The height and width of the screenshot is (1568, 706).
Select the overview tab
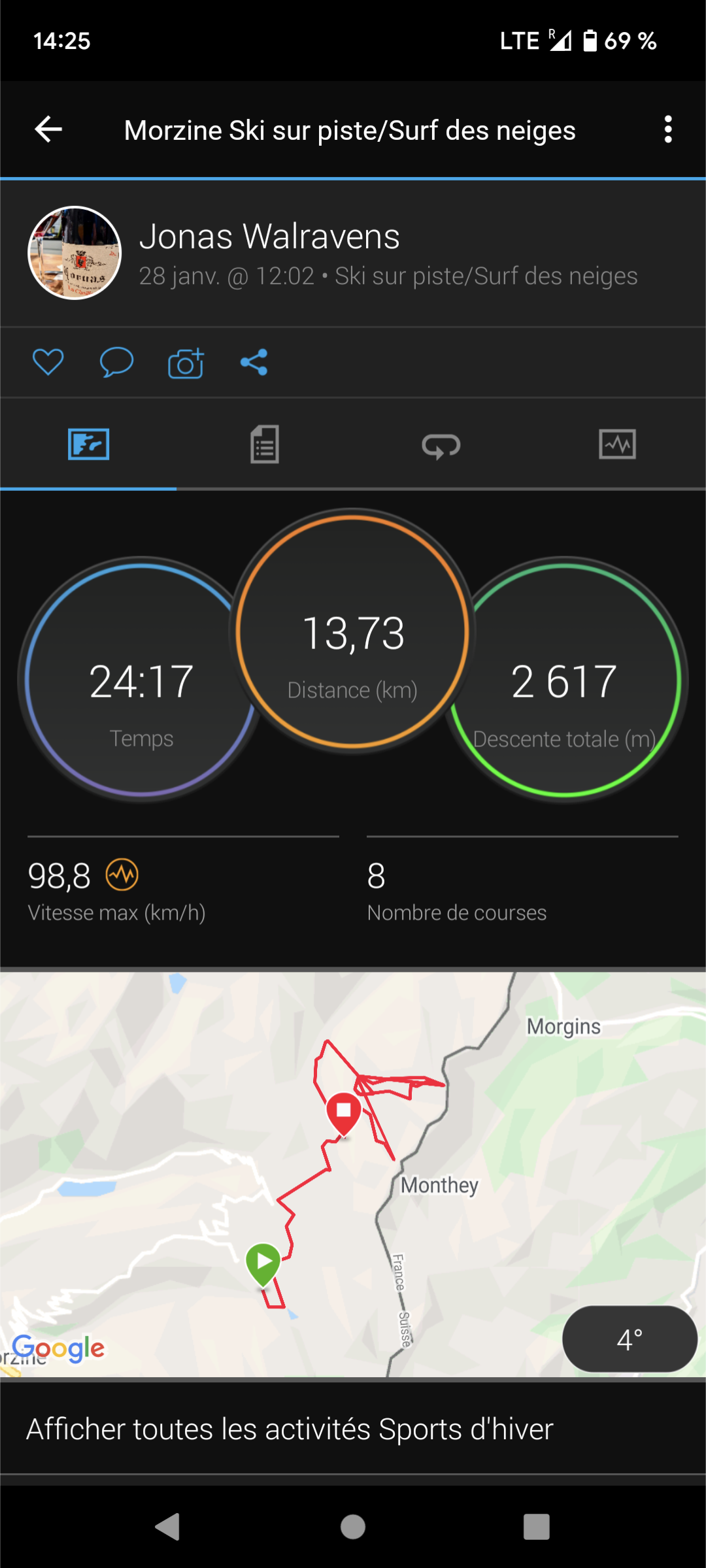(88, 444)
